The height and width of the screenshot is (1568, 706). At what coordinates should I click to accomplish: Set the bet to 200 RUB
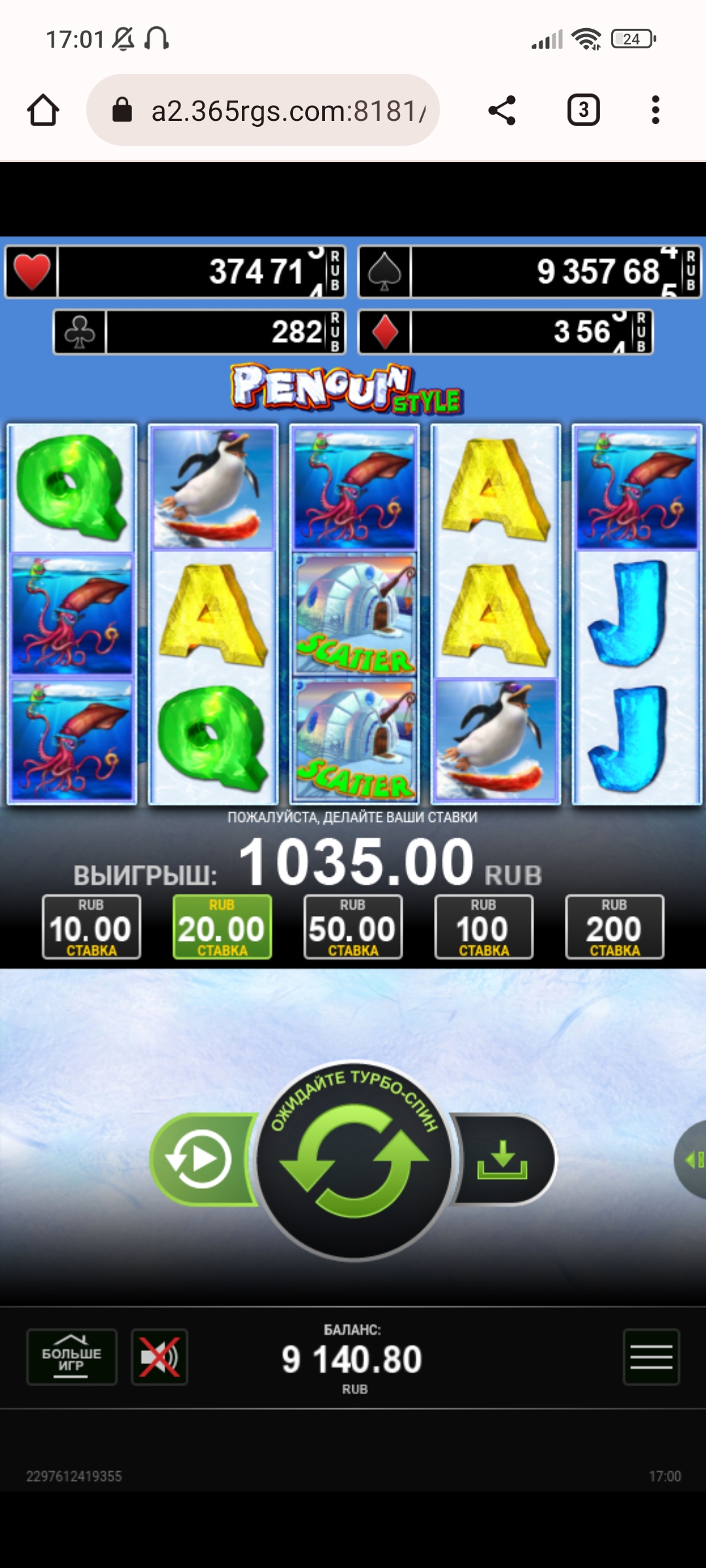point(614,926)
